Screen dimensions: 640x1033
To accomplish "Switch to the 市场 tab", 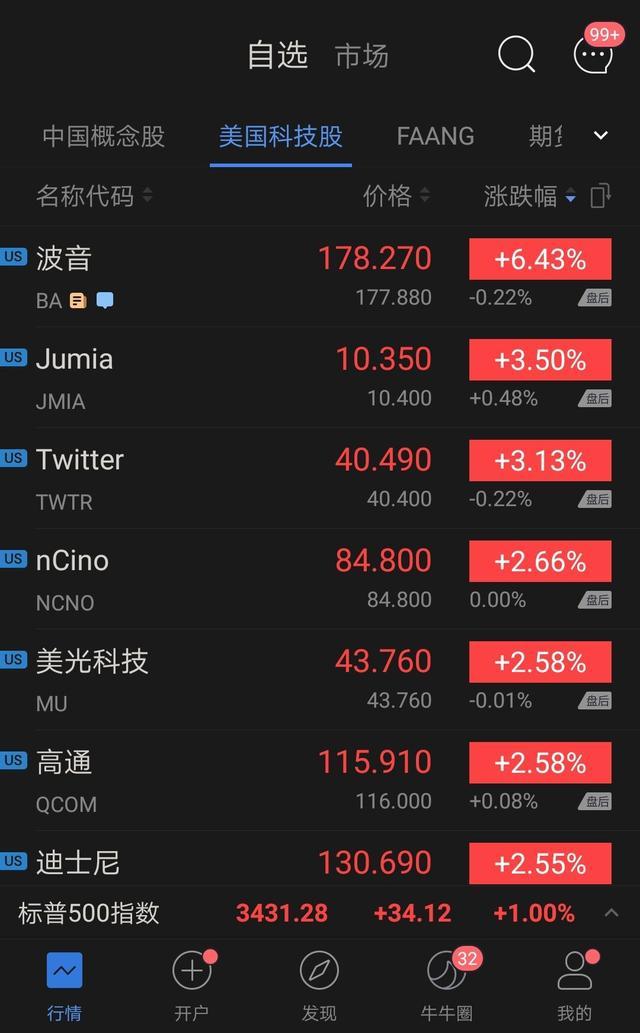I will tap(361, 56).
